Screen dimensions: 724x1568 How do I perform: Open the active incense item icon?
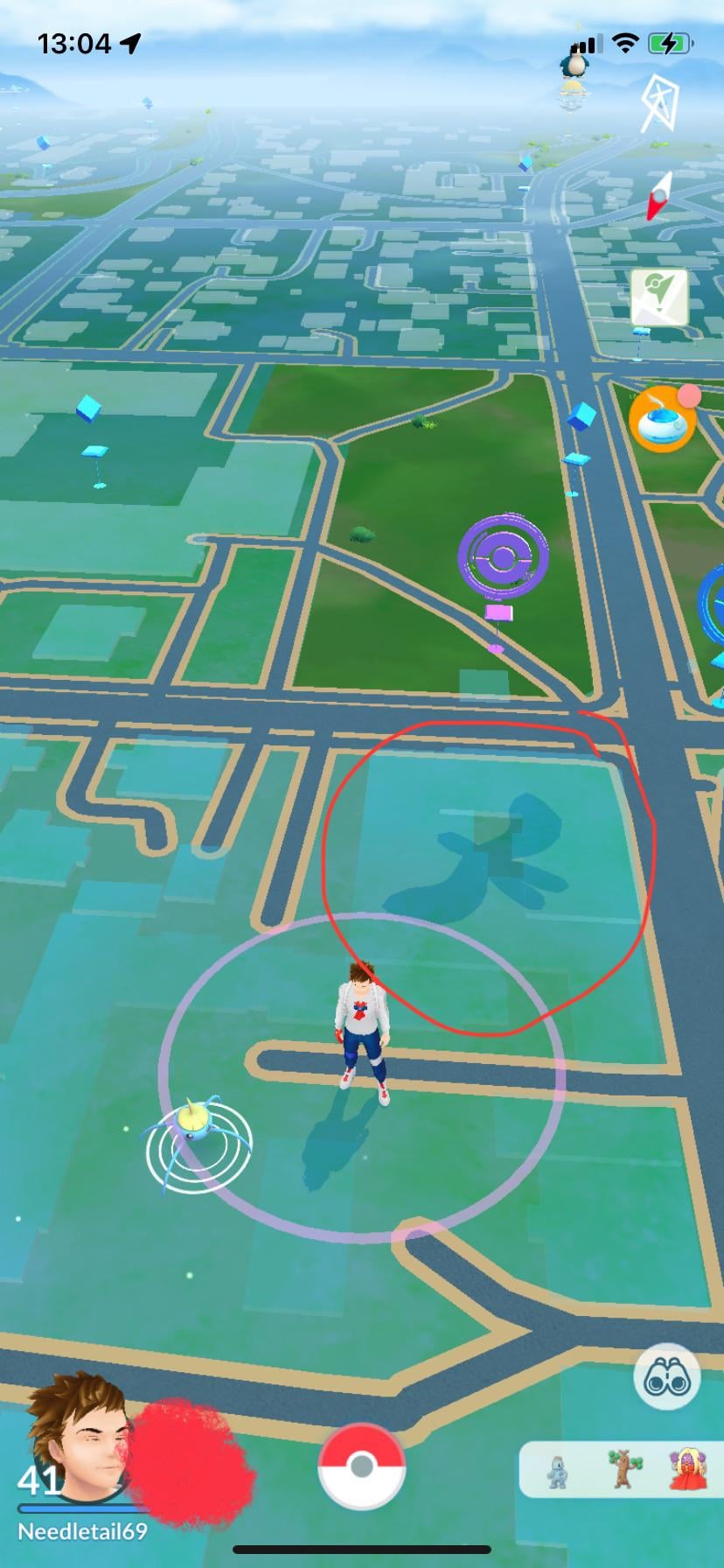tap(663, 420)
